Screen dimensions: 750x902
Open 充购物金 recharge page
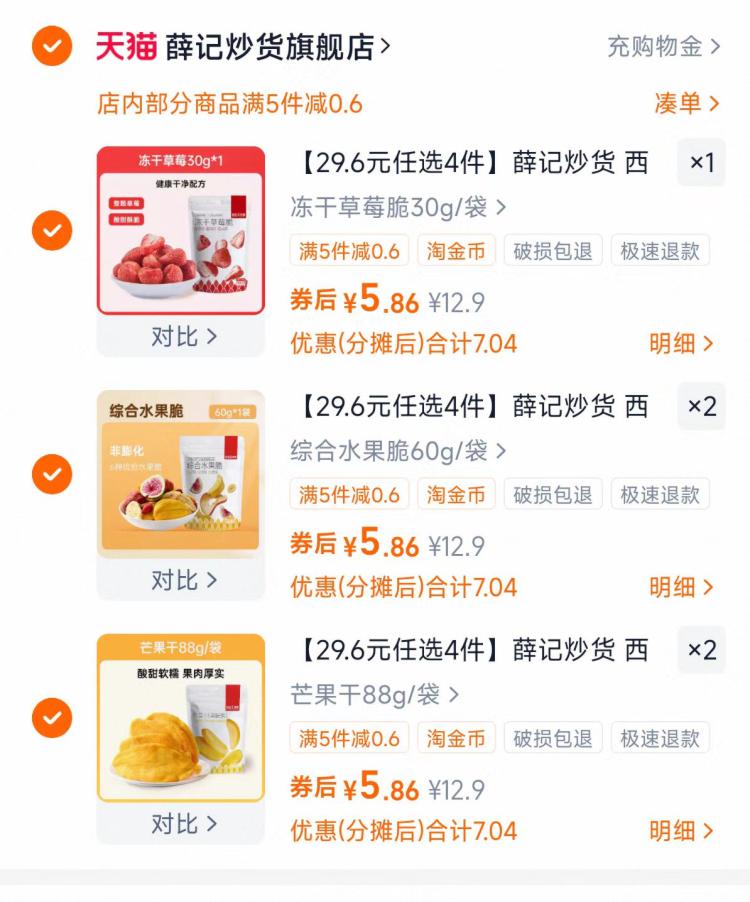661,46
